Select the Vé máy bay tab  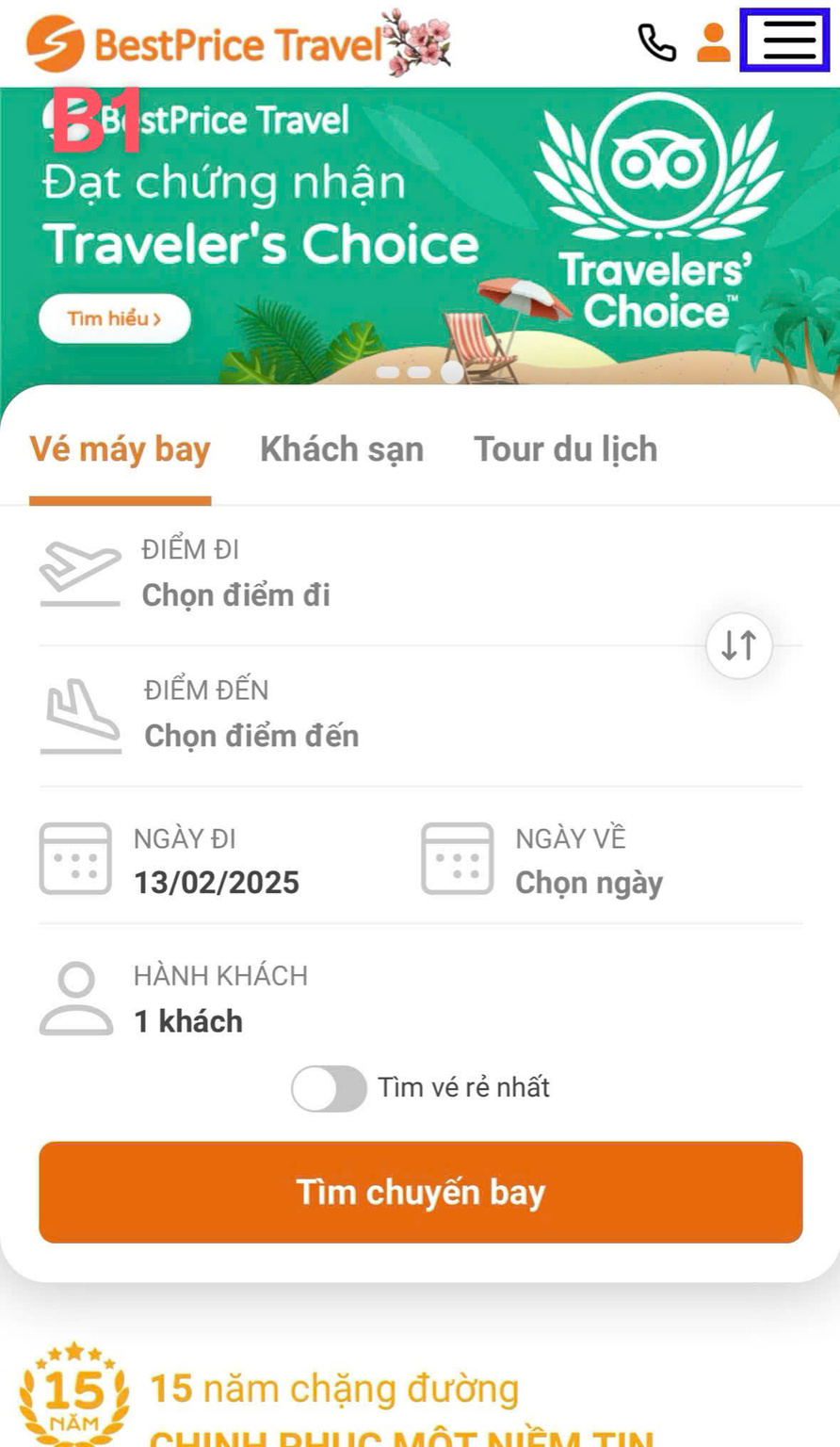120,449
